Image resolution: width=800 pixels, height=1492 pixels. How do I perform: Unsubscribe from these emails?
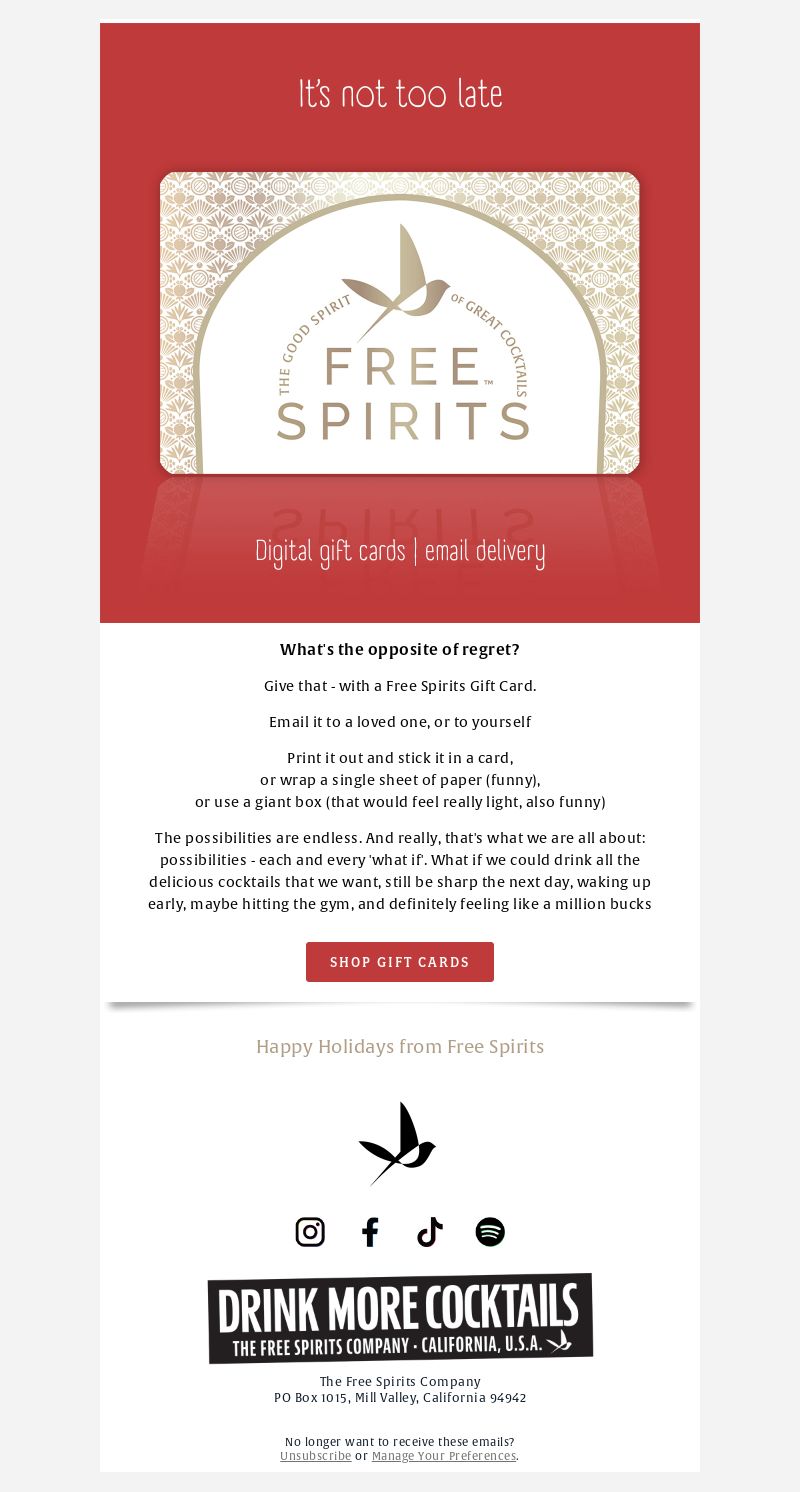point(316,1456)
